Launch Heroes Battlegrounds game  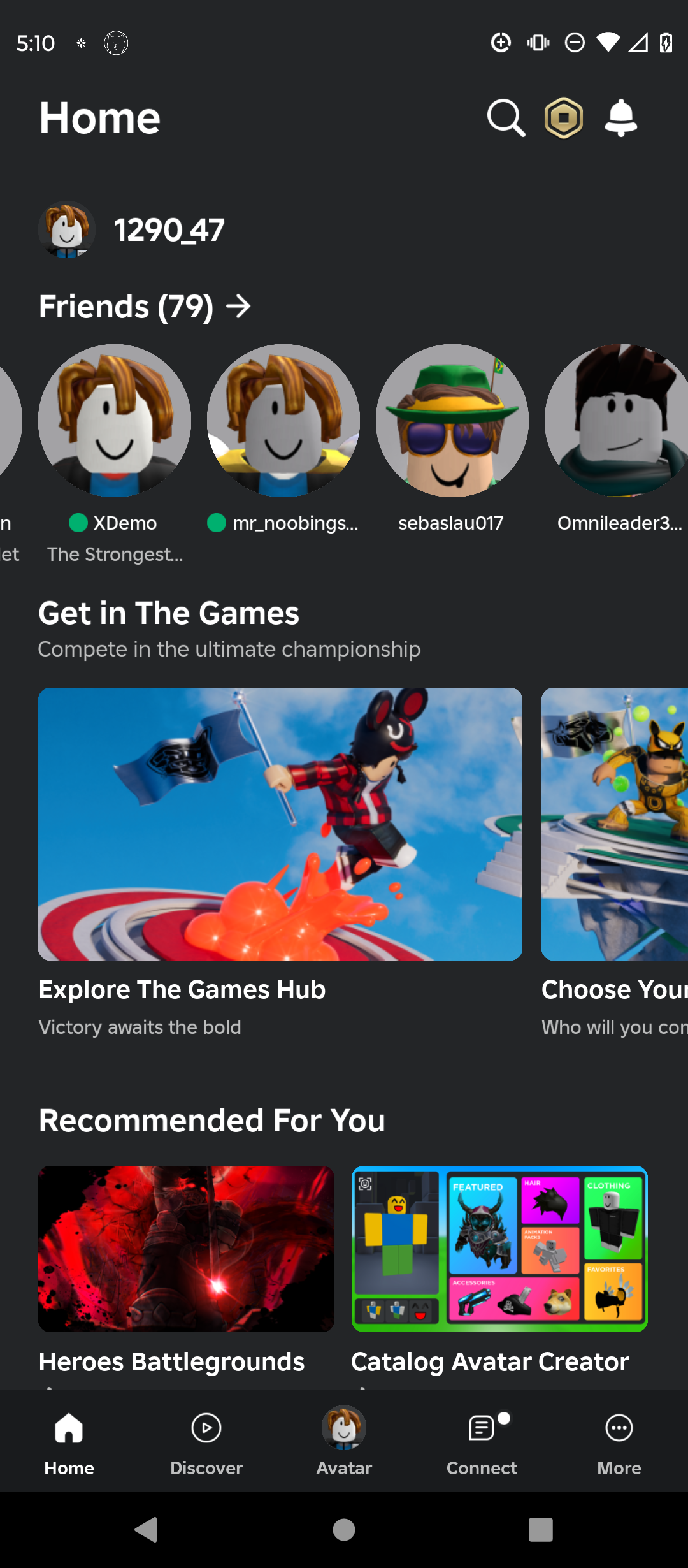186,1249
